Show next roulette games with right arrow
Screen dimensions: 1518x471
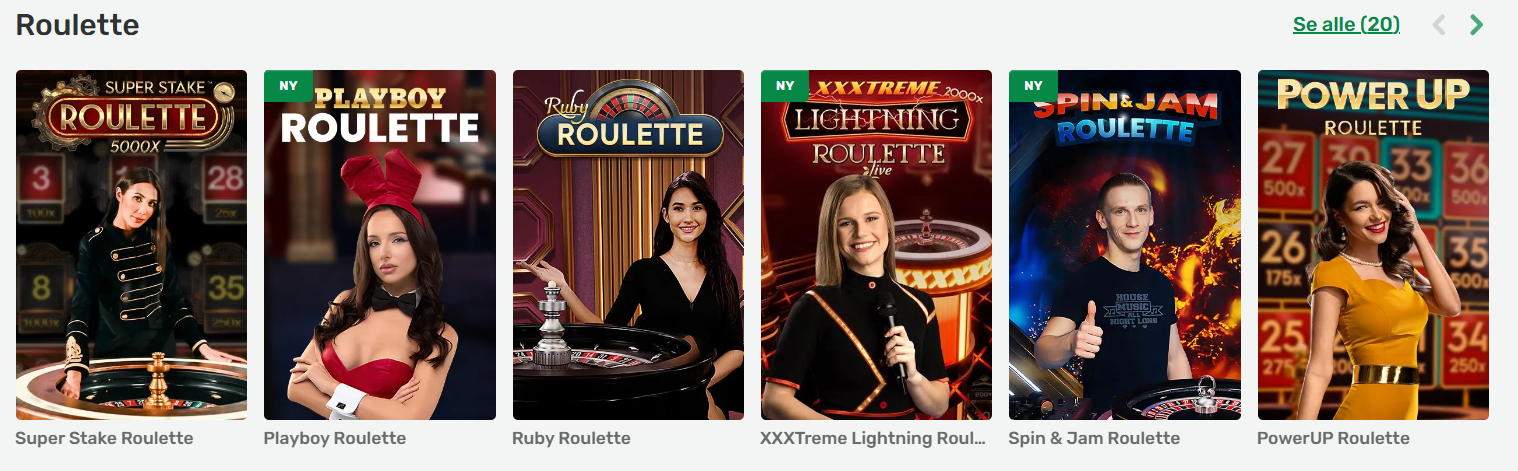1476,25
